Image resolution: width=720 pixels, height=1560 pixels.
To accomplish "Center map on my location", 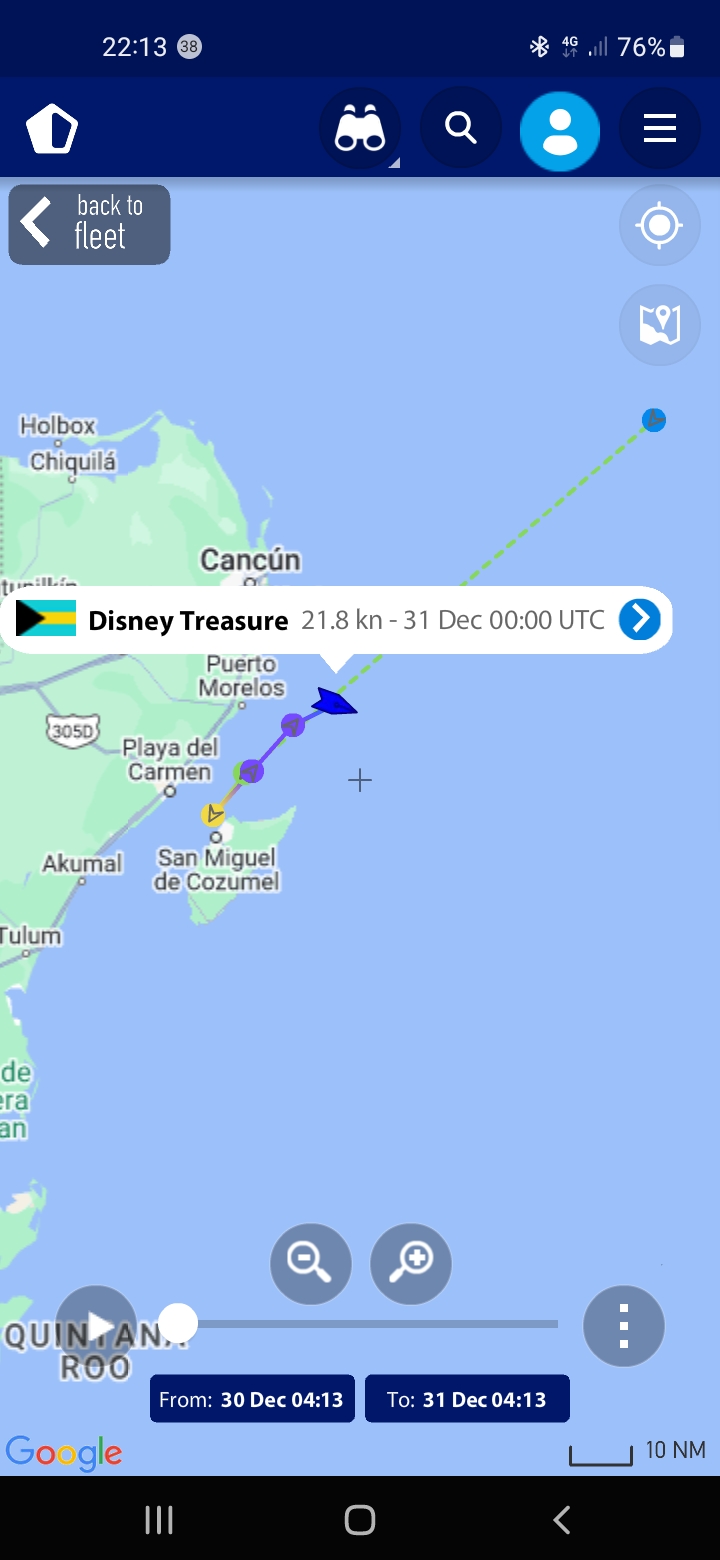I will pos(660,225).
